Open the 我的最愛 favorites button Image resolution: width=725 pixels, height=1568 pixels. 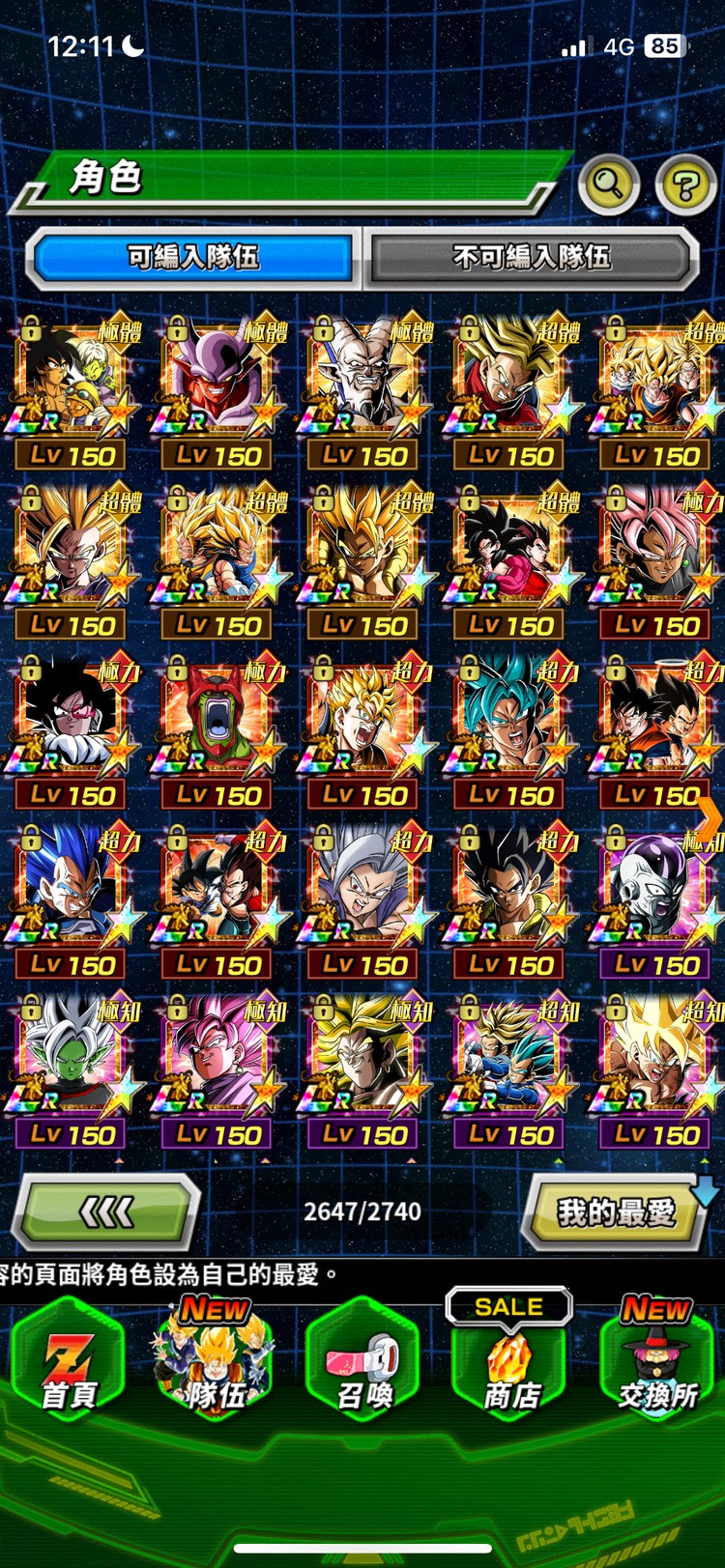click(615, 1211)
